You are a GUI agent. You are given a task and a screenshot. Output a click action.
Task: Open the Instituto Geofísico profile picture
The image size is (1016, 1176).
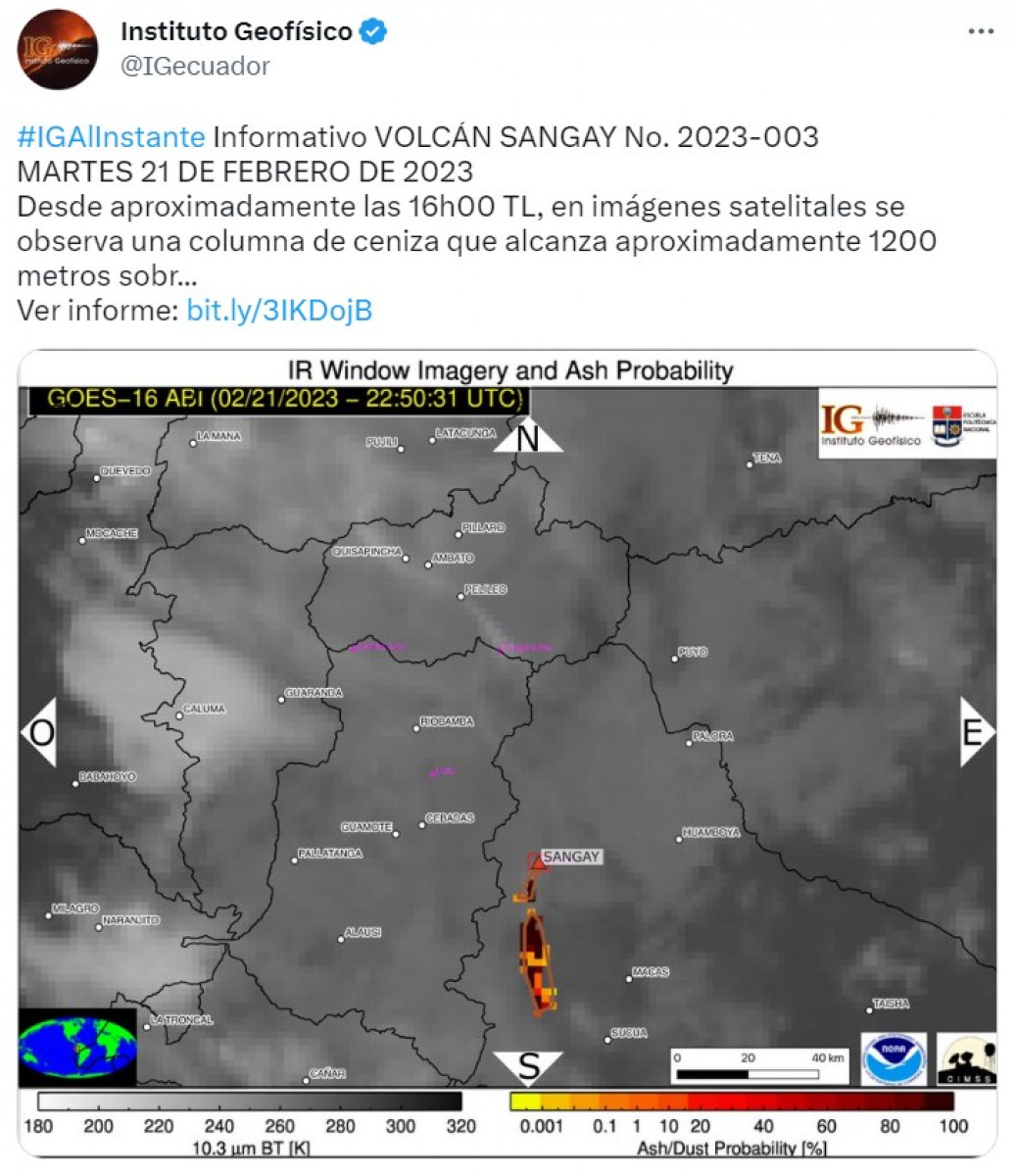click(x=58, y=50)
